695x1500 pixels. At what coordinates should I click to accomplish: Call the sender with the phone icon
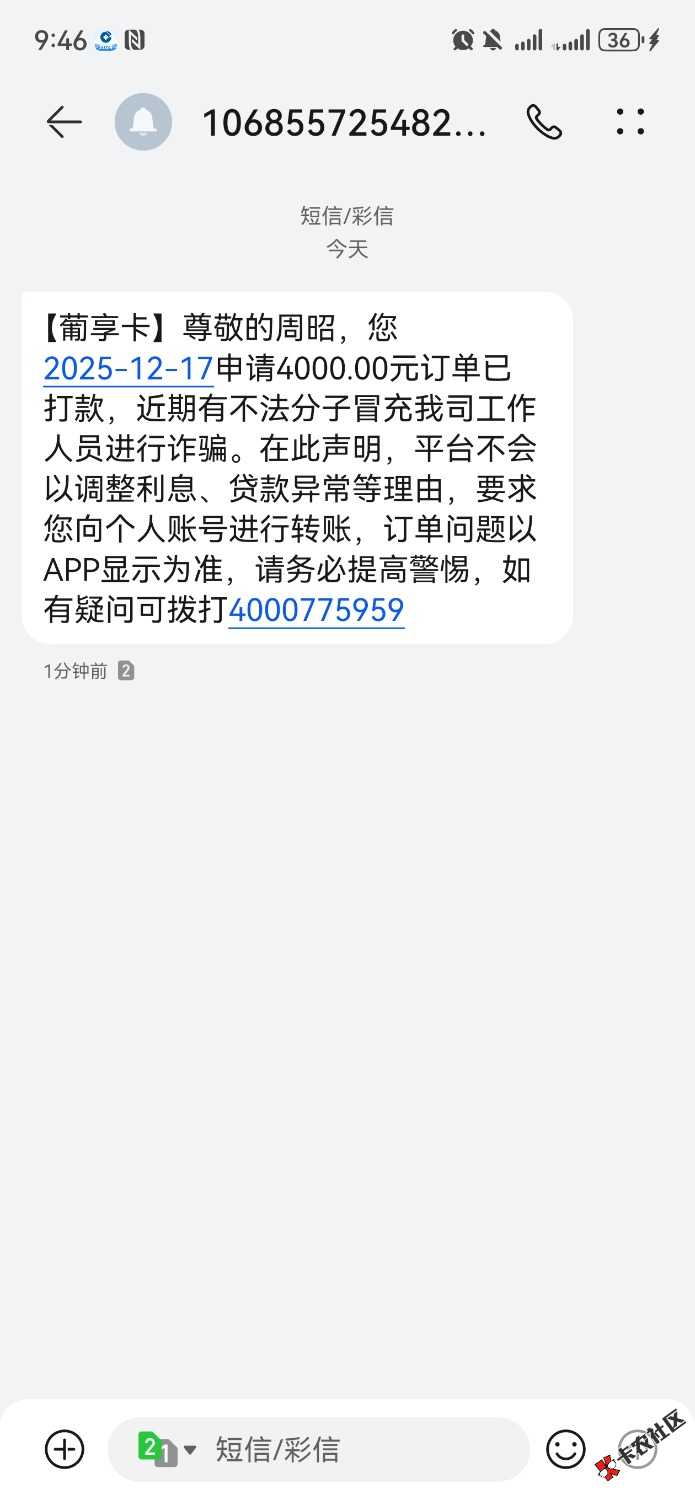pos(544,122)
